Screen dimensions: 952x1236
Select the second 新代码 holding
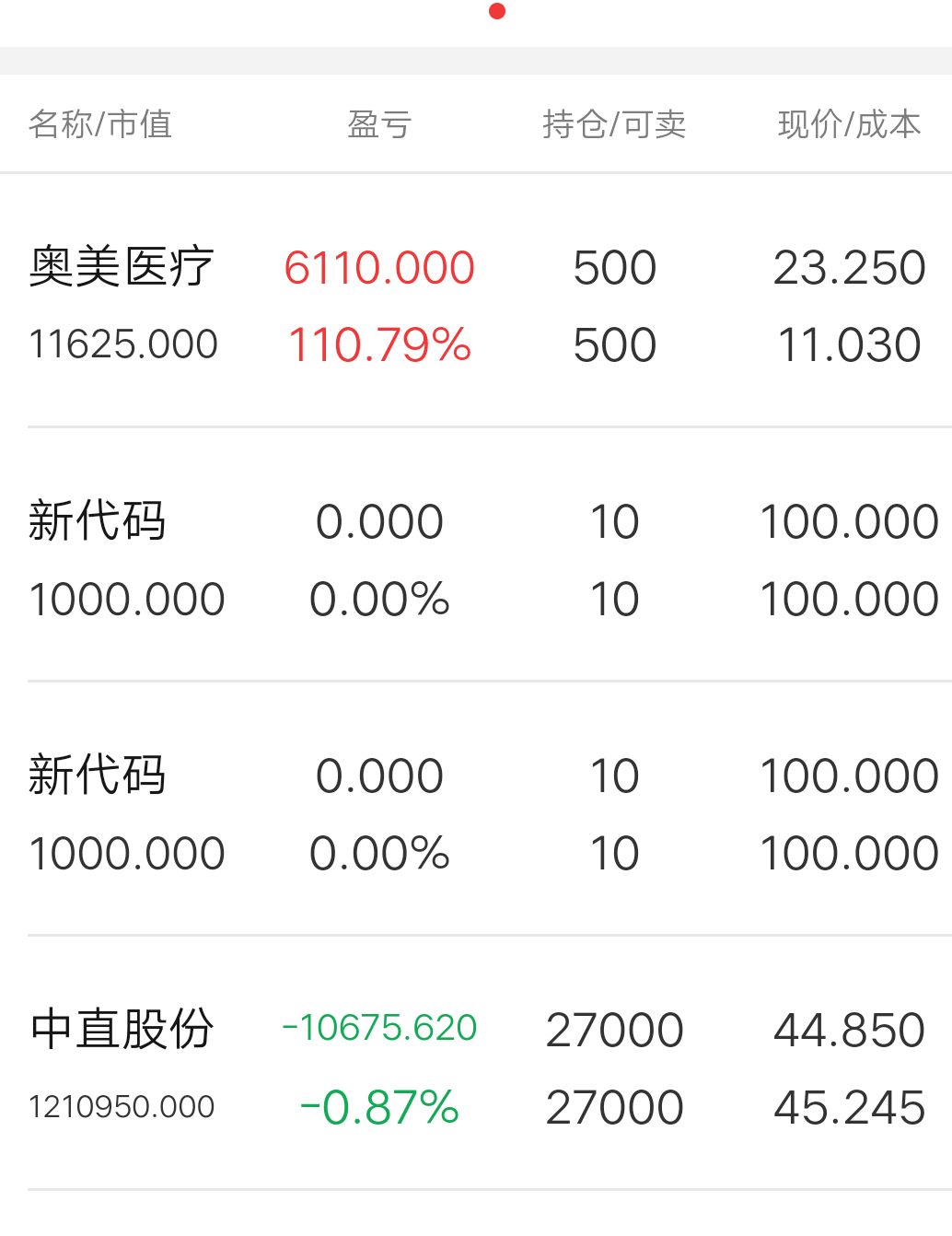point(99,775)
